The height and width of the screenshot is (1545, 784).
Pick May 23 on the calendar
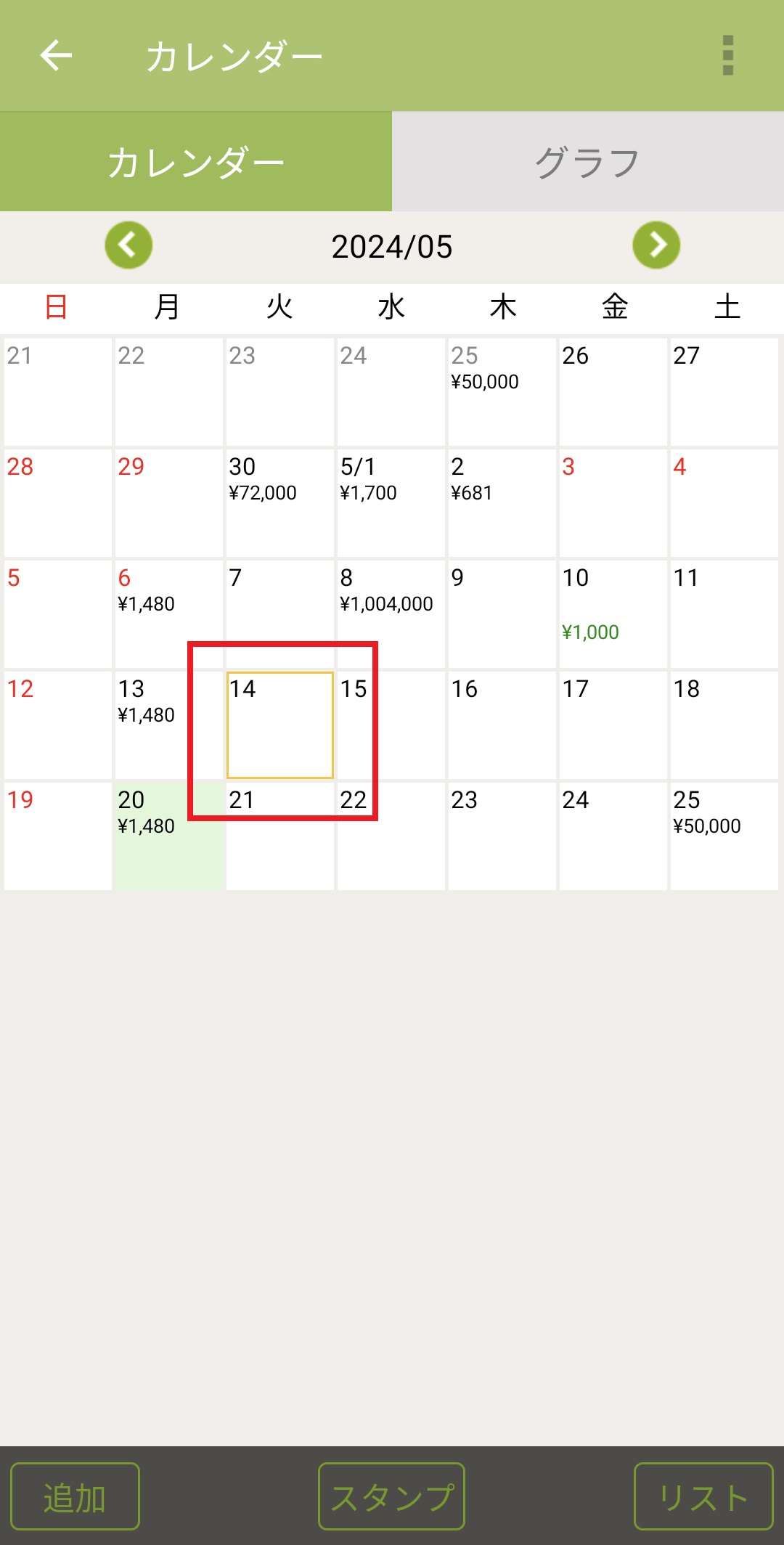tap(502, 836)
